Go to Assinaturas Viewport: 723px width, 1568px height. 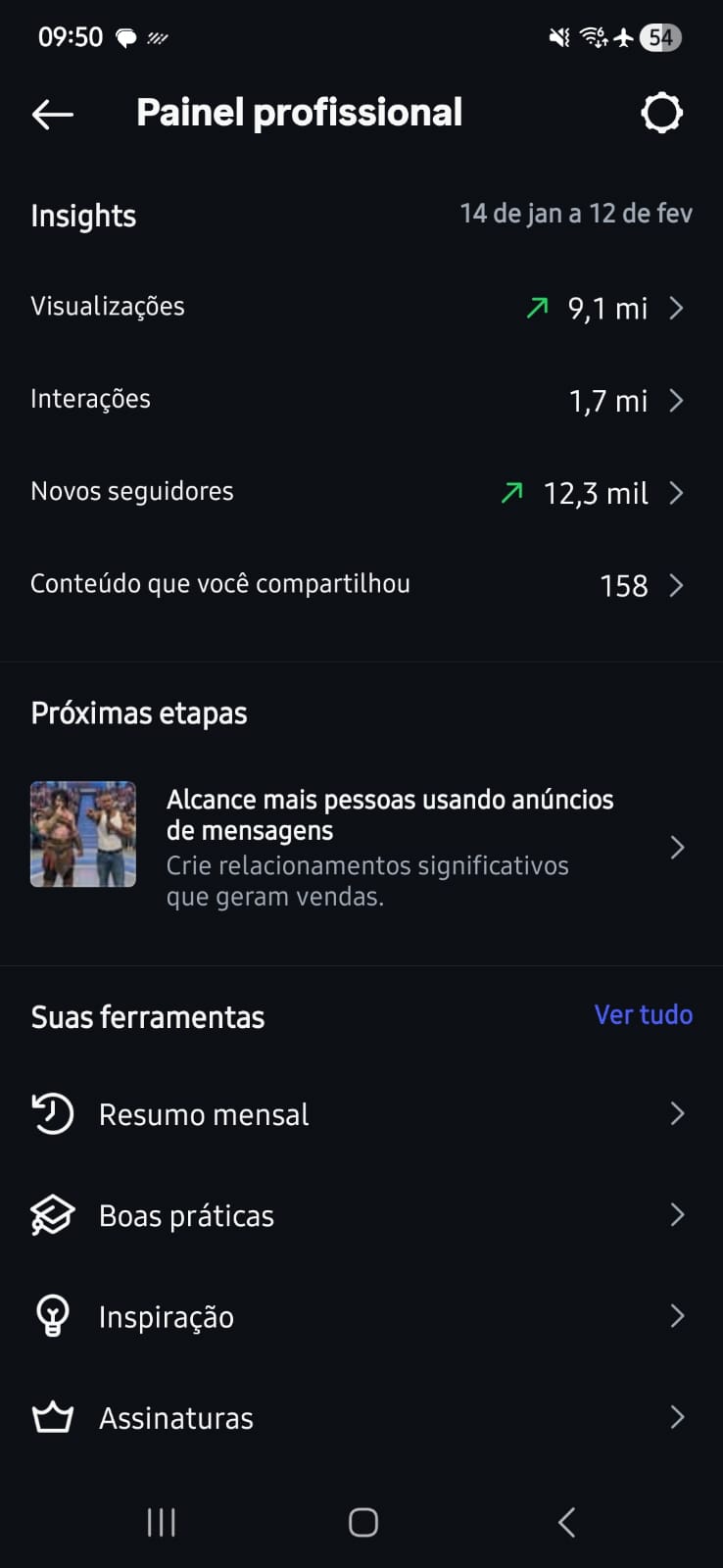[361, 1417]
